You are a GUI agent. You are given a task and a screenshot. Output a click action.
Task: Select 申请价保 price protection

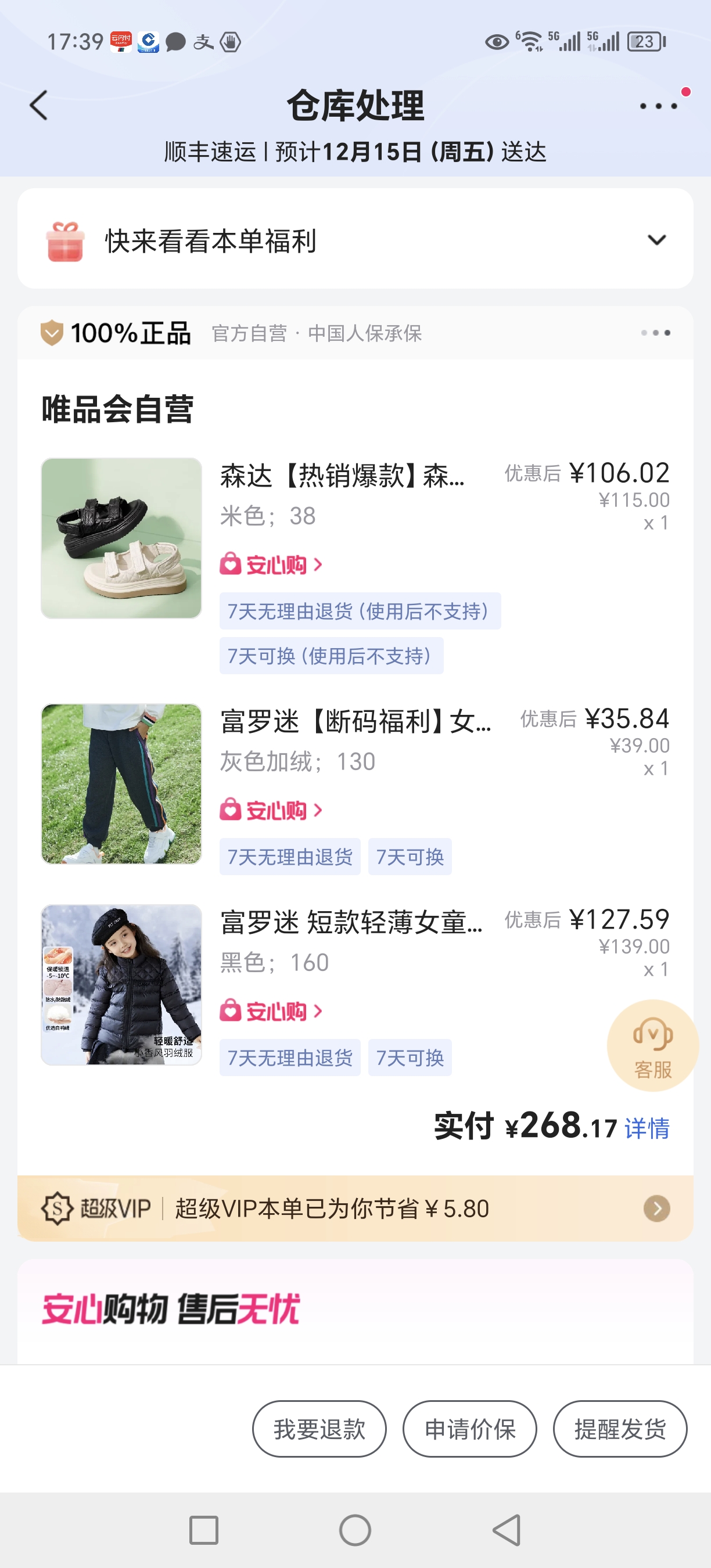click(469, 1429)
